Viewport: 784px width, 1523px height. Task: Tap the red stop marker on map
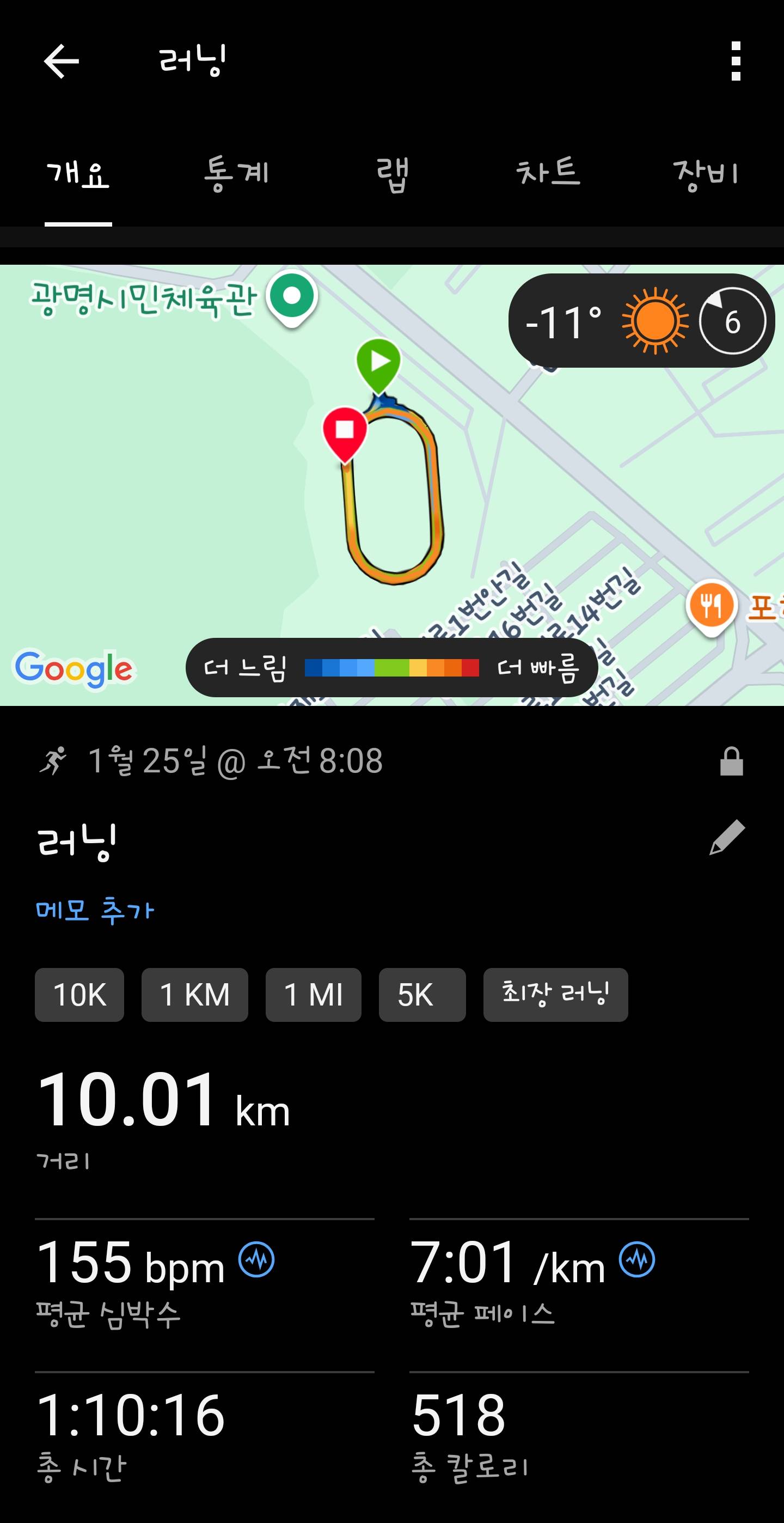(x=345, y=430)
